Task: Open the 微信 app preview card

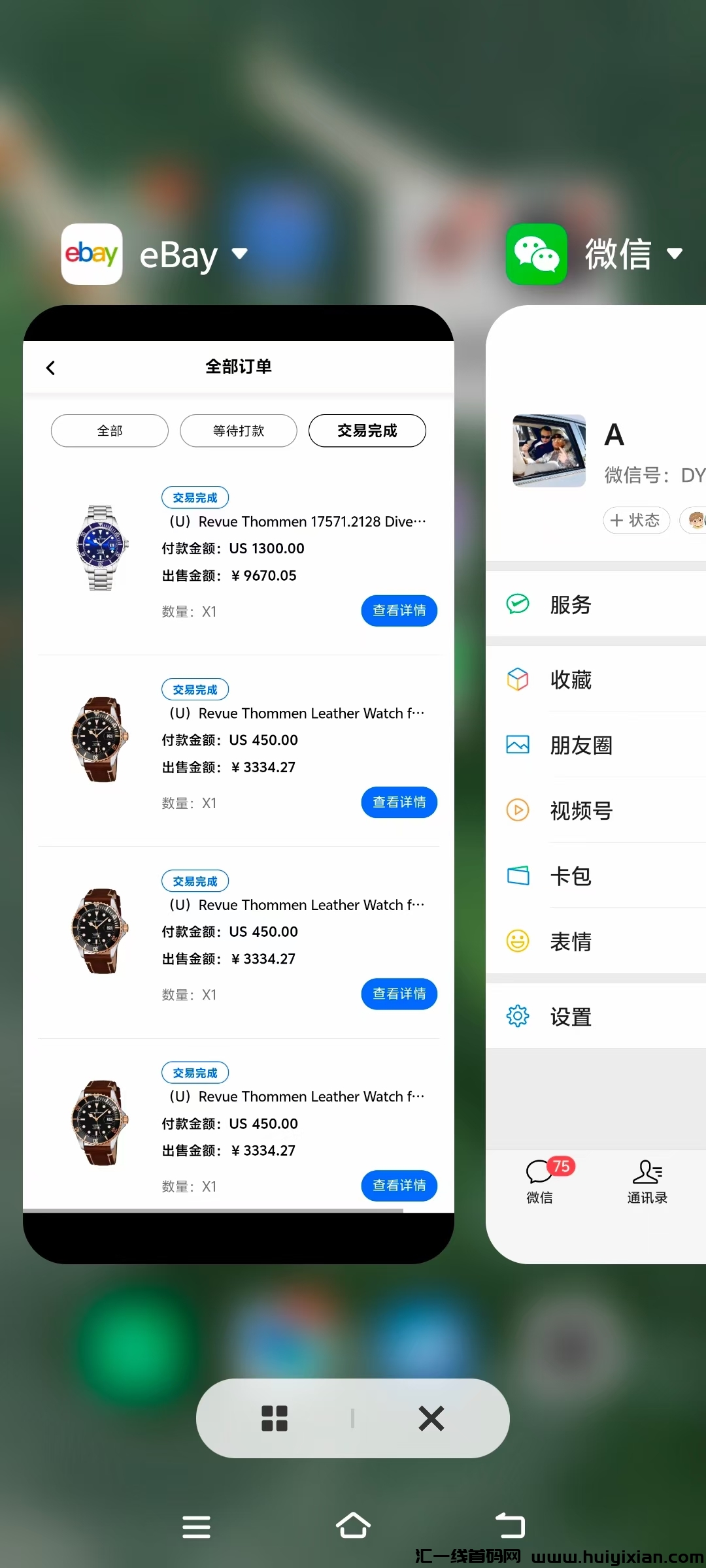Action: [x=596, y=784]
